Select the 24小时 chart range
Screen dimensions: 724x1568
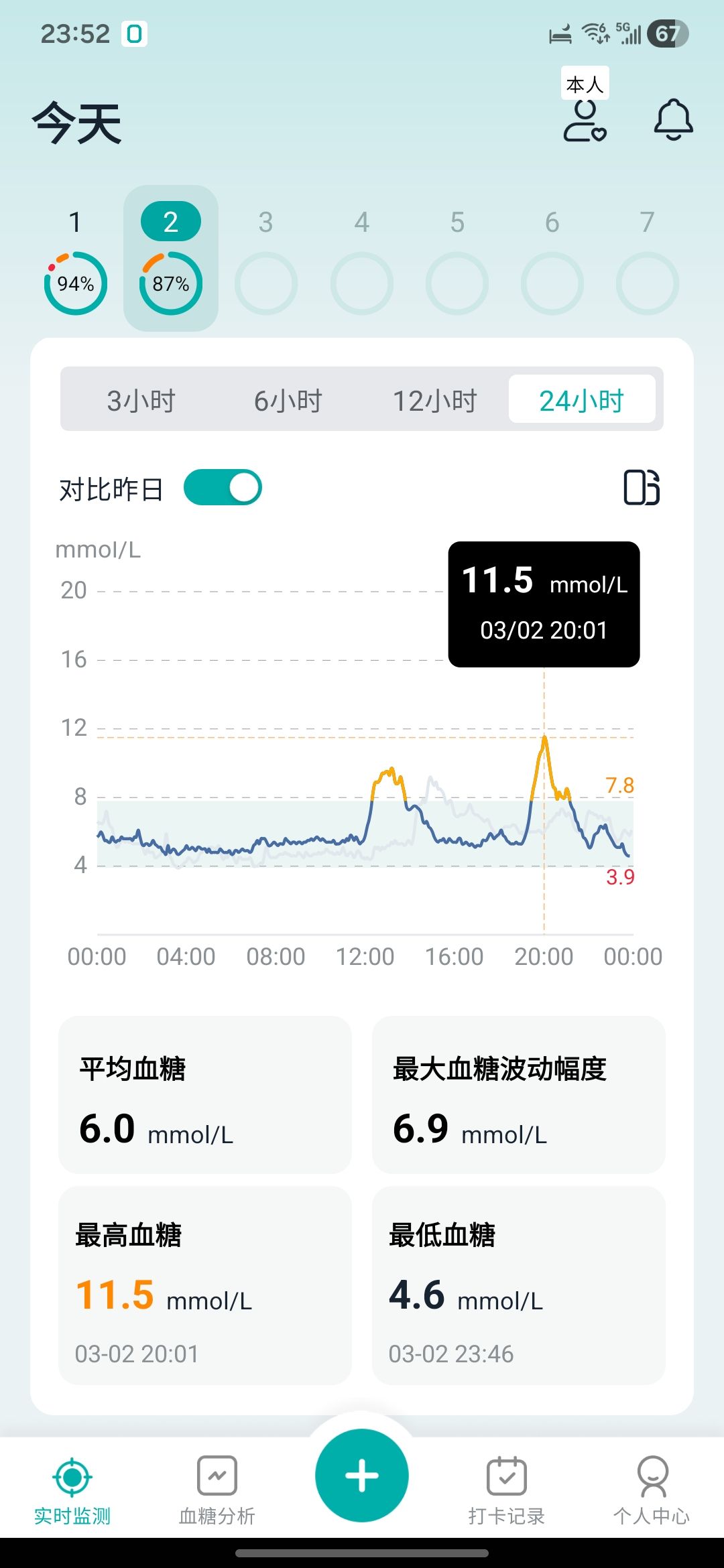coord(581,401)
